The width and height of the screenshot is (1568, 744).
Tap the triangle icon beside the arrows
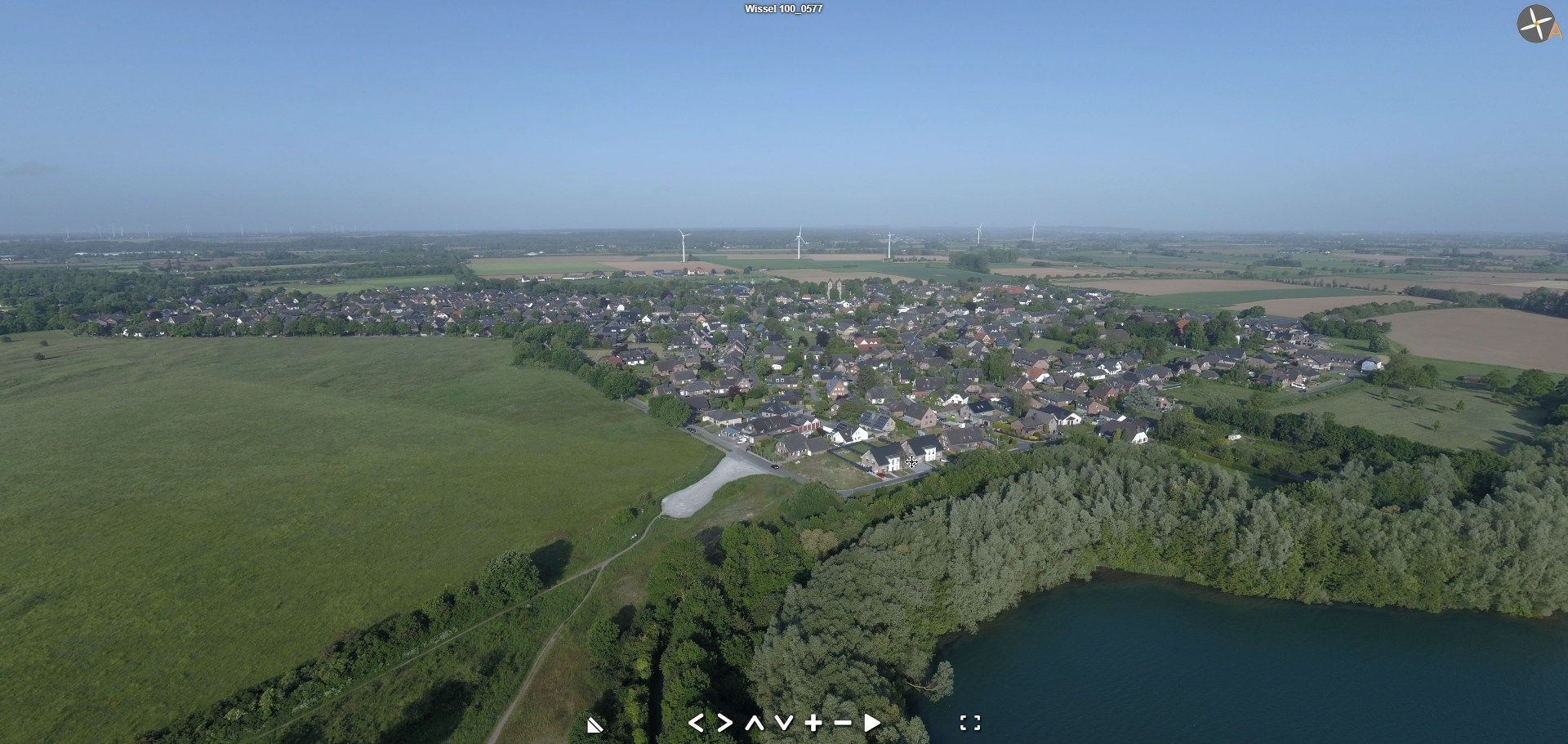(x=595, y=724)
